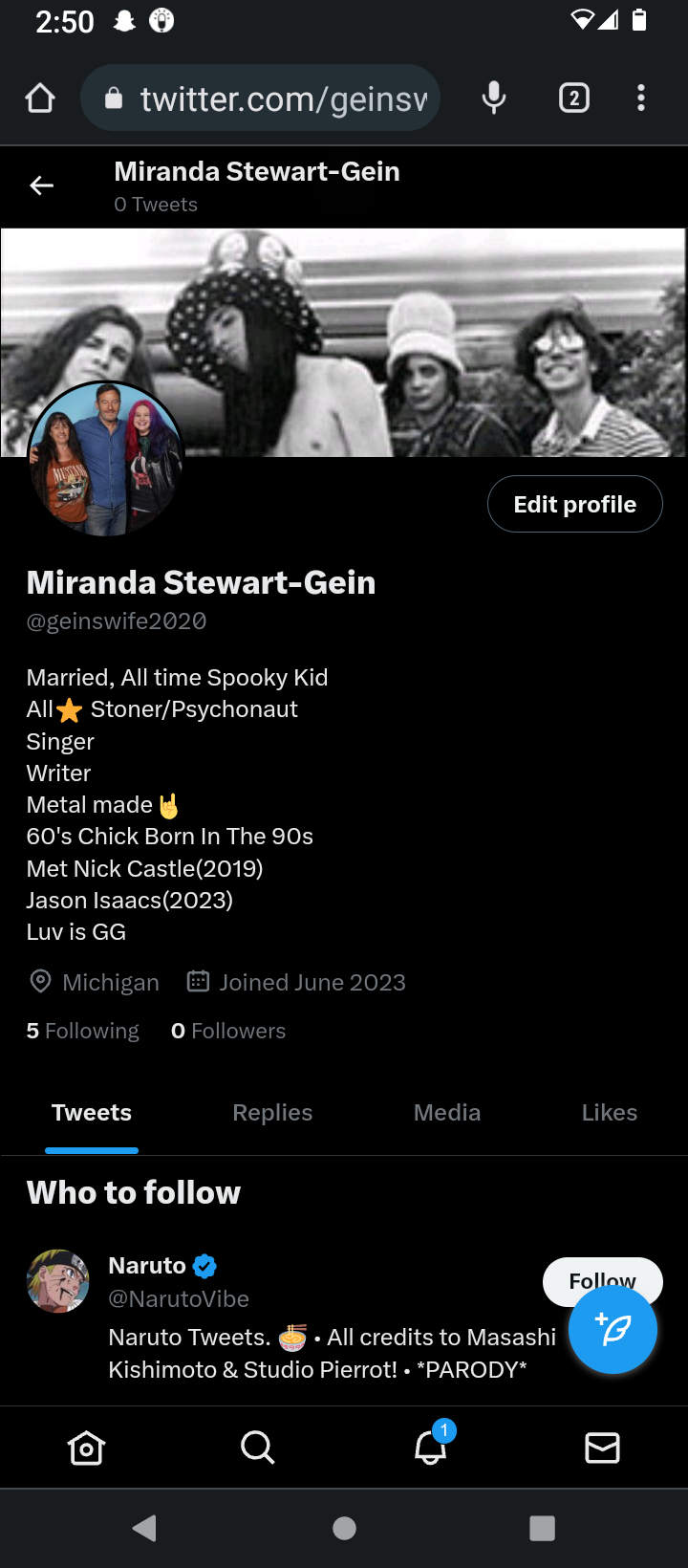Tap the Edit profile button
This screenshot has height=1568, width=688.
[574, 504]
